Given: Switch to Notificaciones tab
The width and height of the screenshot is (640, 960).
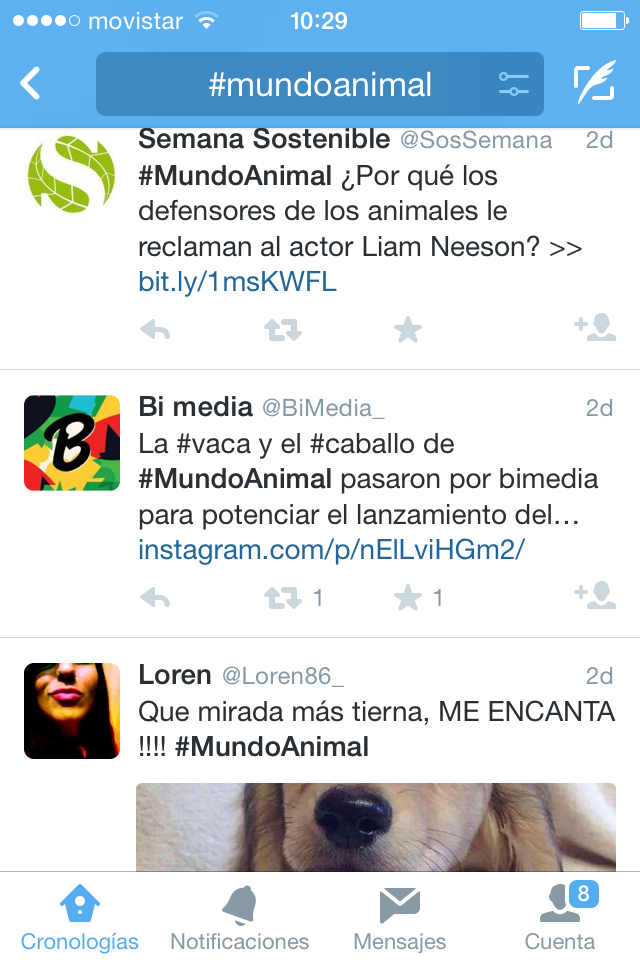Looking at the screenshot, I should point(240,918).
